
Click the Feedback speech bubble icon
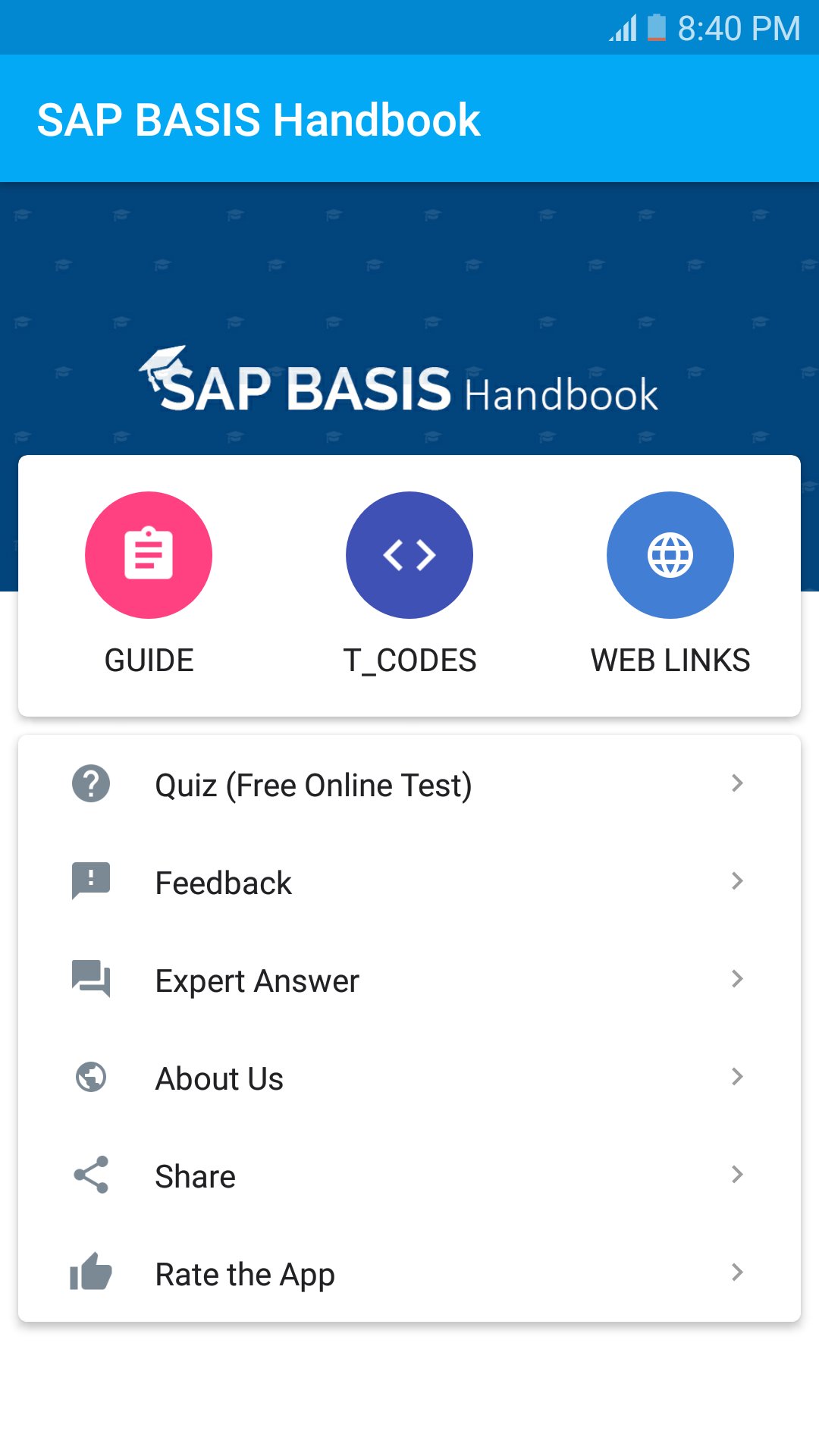pyautogui.click(x=90, y=881)
